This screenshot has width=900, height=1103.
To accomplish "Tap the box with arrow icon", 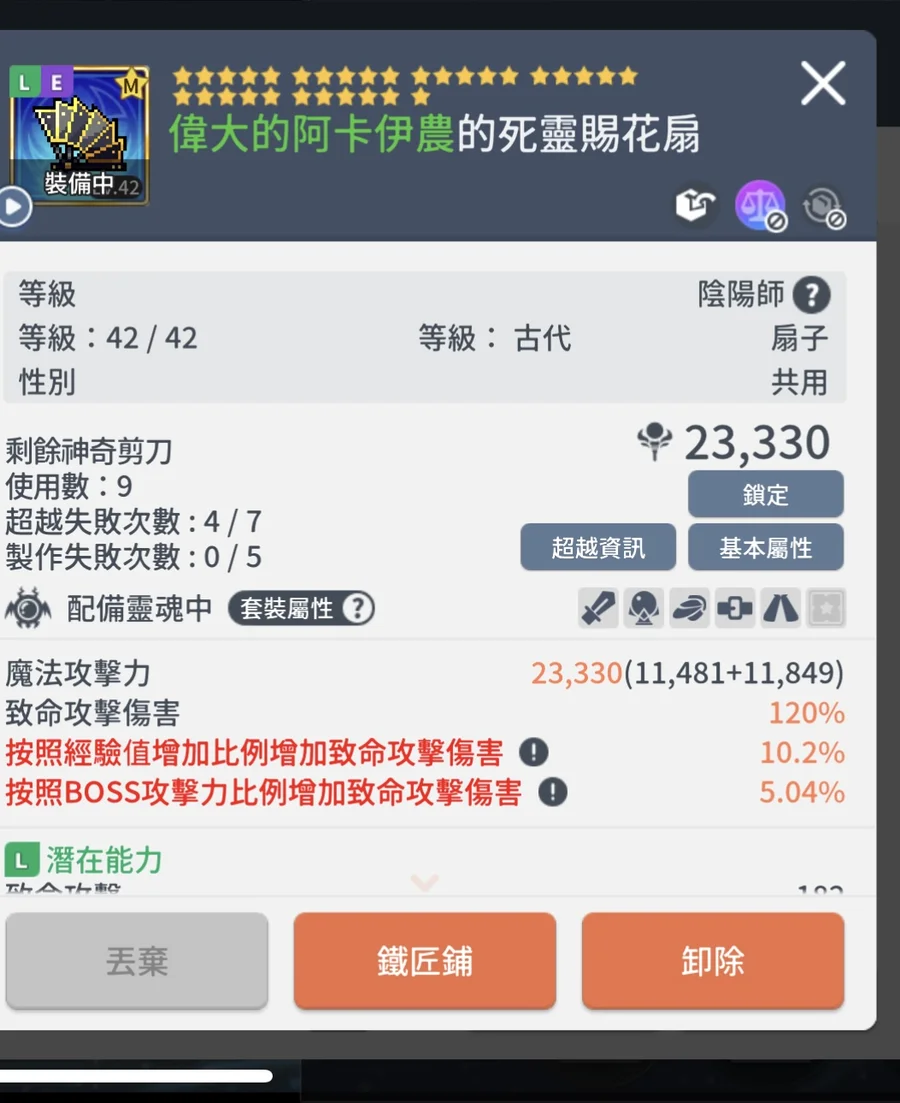I will [x=696, y=206].
